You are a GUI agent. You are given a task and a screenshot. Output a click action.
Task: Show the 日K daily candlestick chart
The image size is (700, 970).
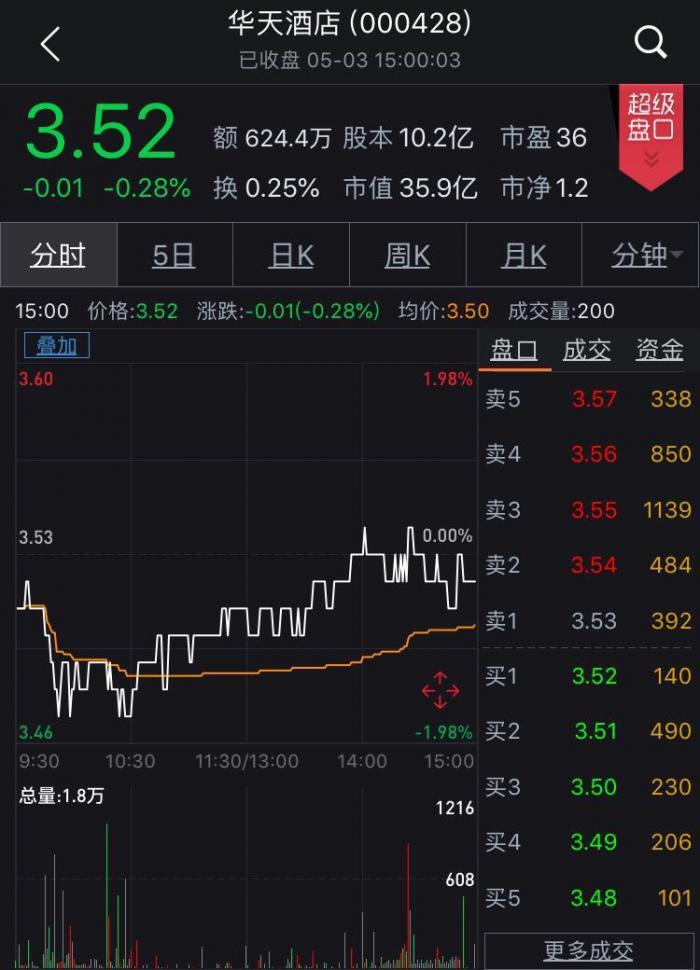coord(291,256)
